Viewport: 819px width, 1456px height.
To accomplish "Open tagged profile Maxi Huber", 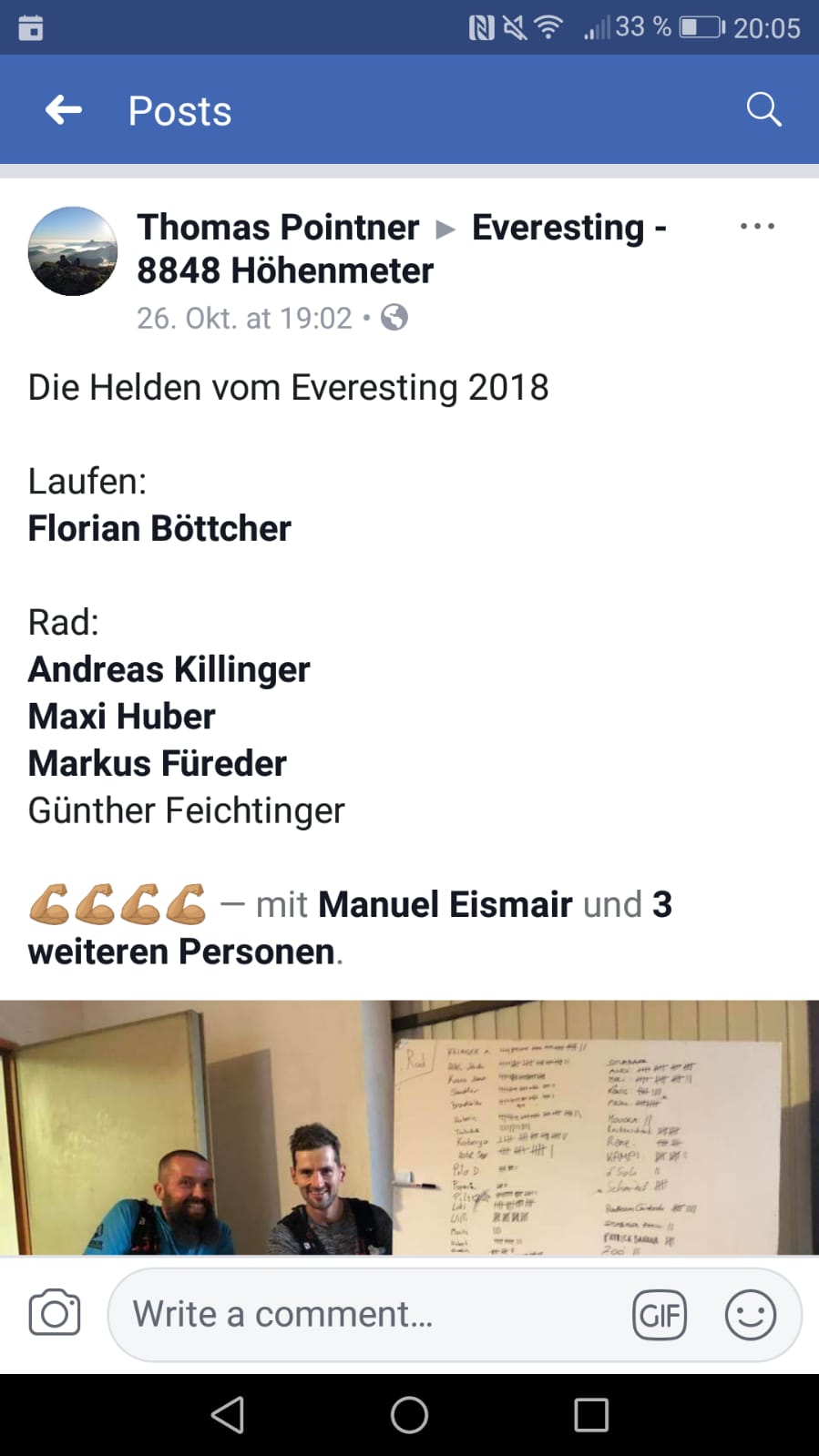I will click(x=121, y=717).
